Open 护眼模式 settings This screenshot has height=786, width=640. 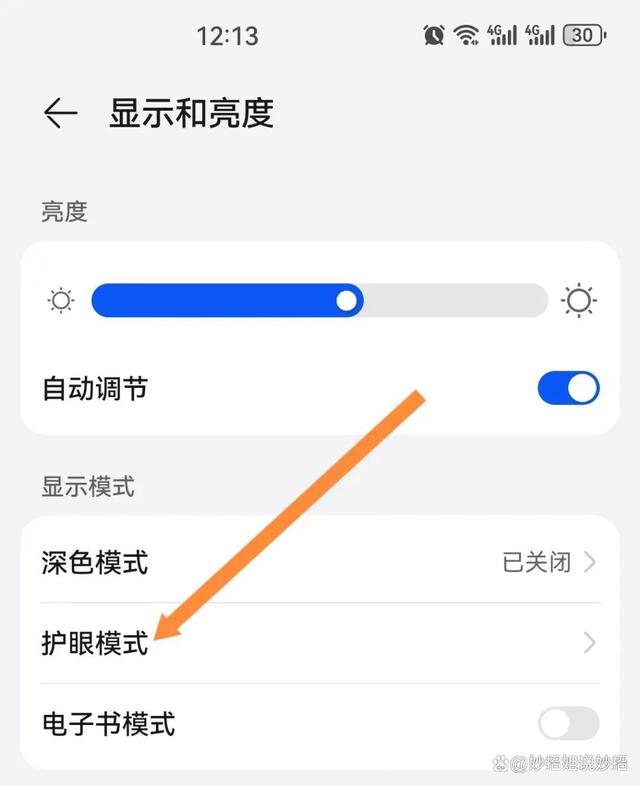point(319,643)
